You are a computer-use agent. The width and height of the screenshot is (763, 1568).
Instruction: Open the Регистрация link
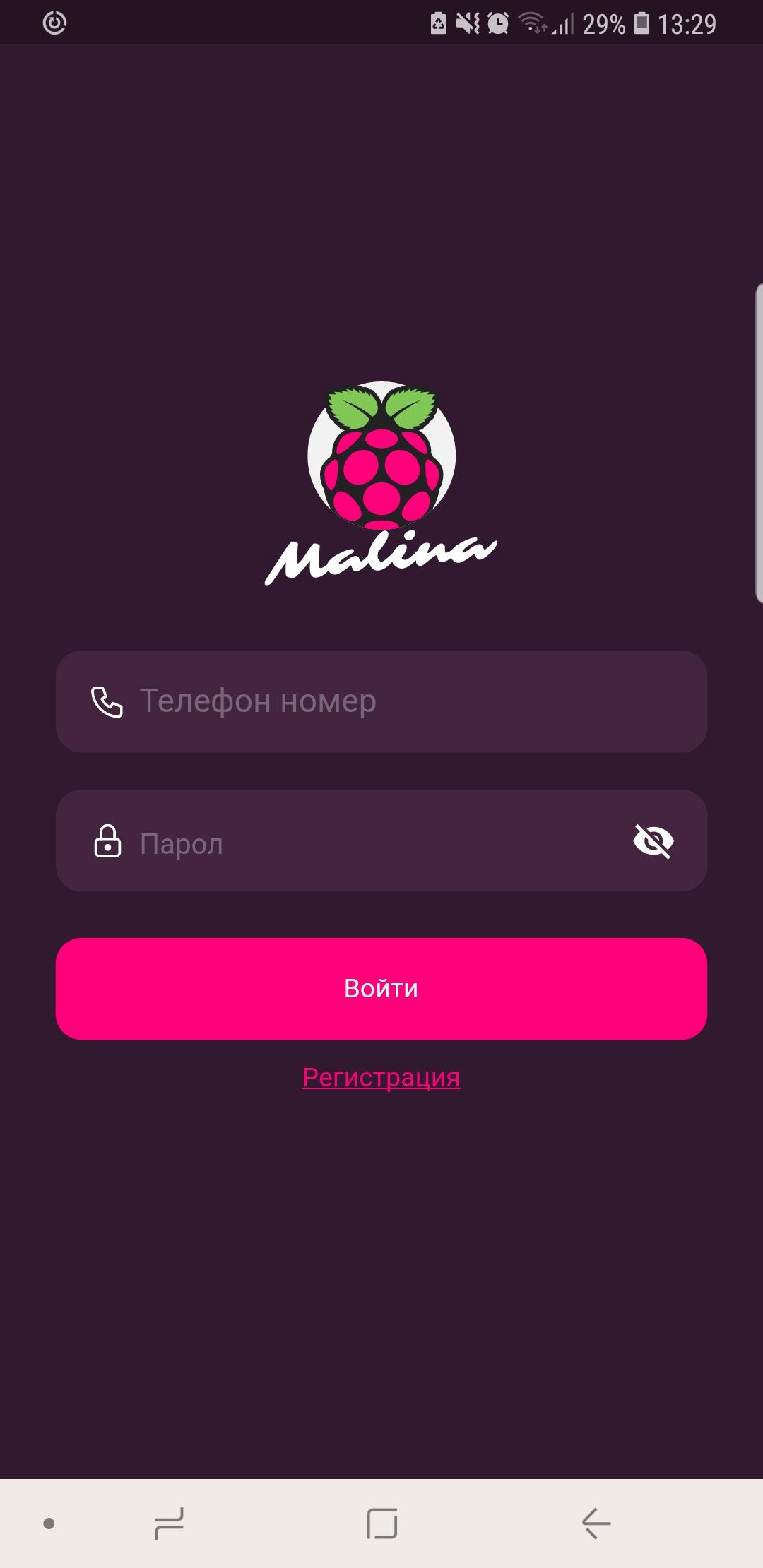(381, 1077)
